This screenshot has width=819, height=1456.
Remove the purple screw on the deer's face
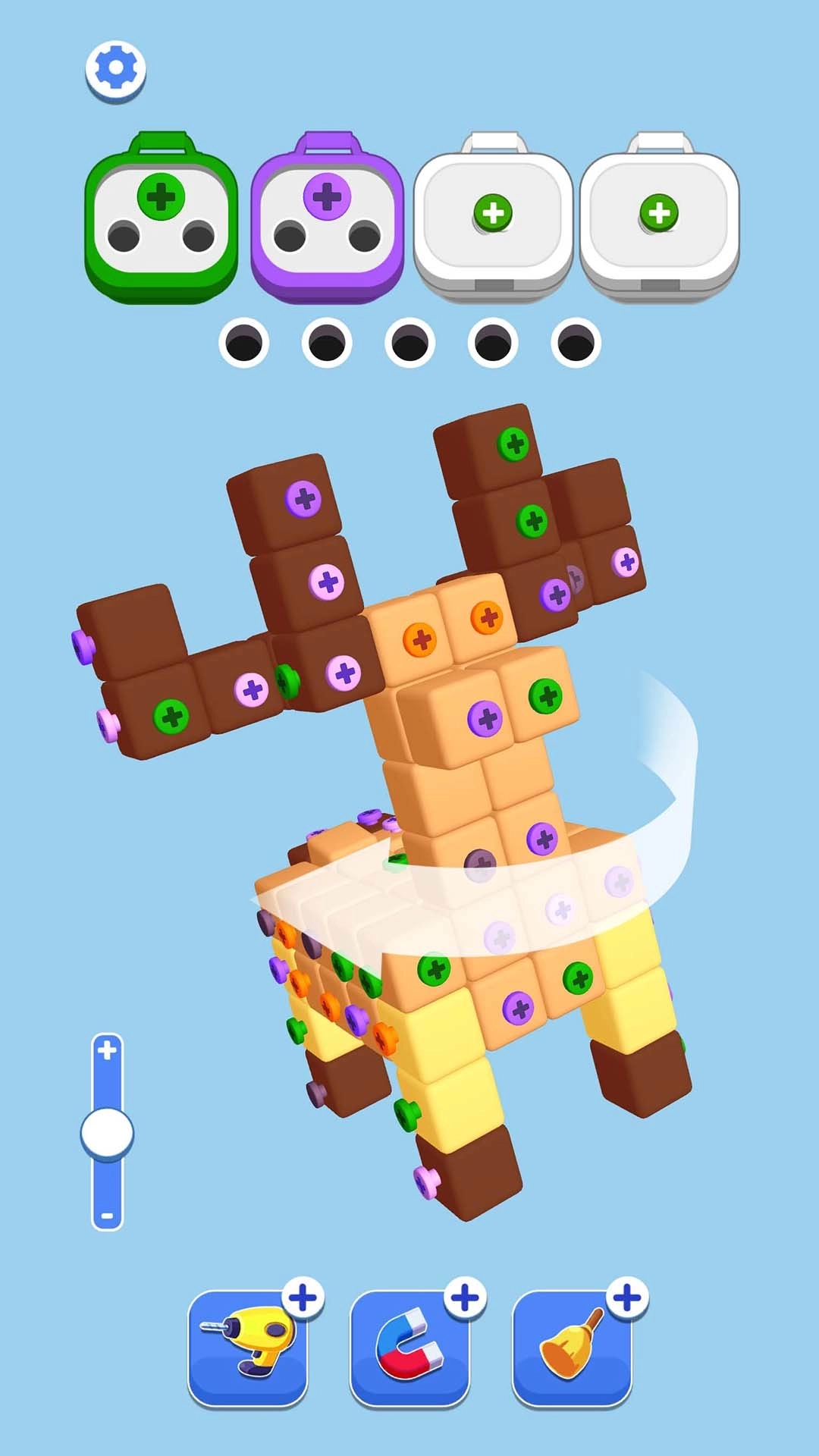coord(485,718)
